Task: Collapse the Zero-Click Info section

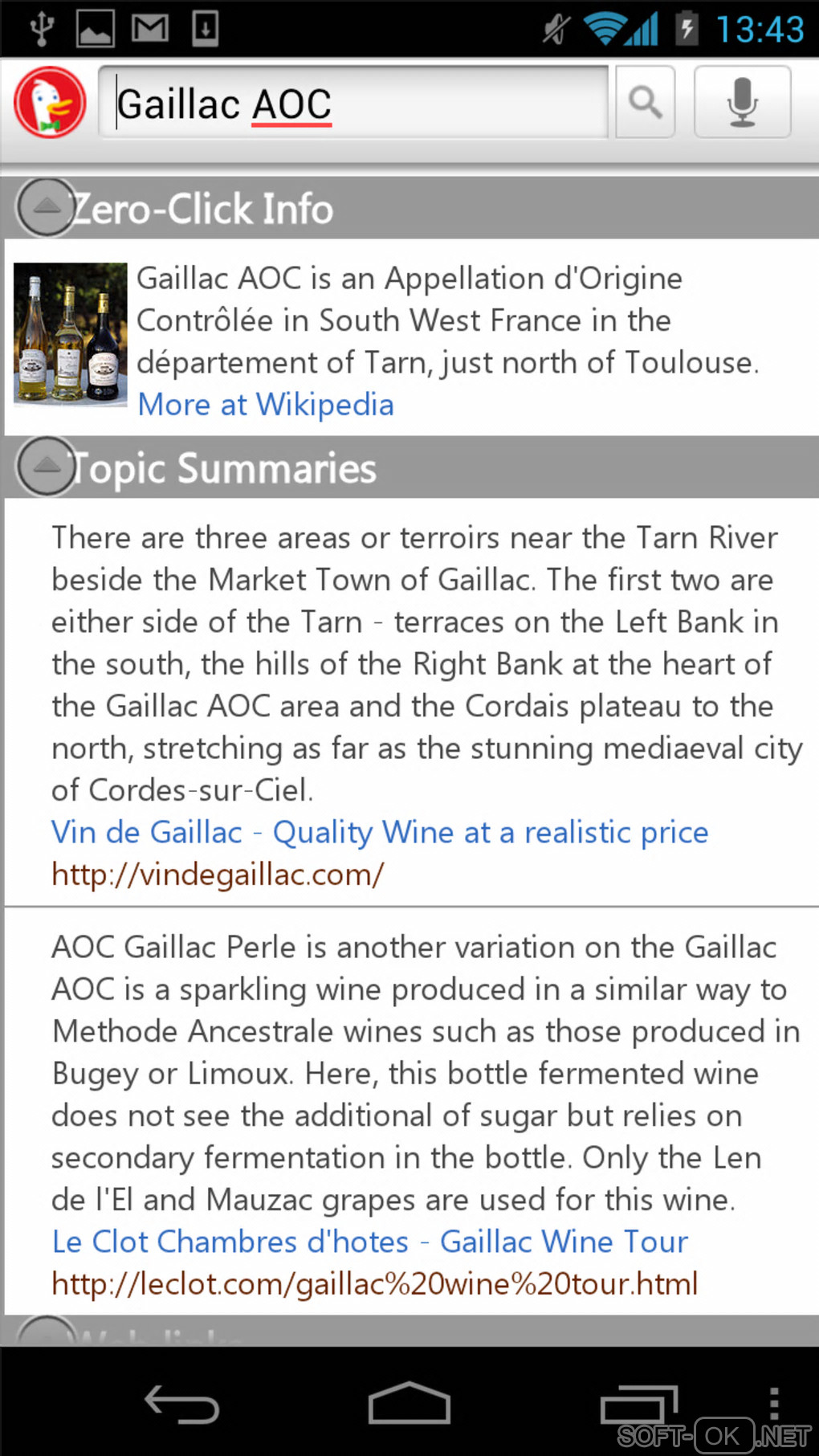Action: tap(47, 208)
